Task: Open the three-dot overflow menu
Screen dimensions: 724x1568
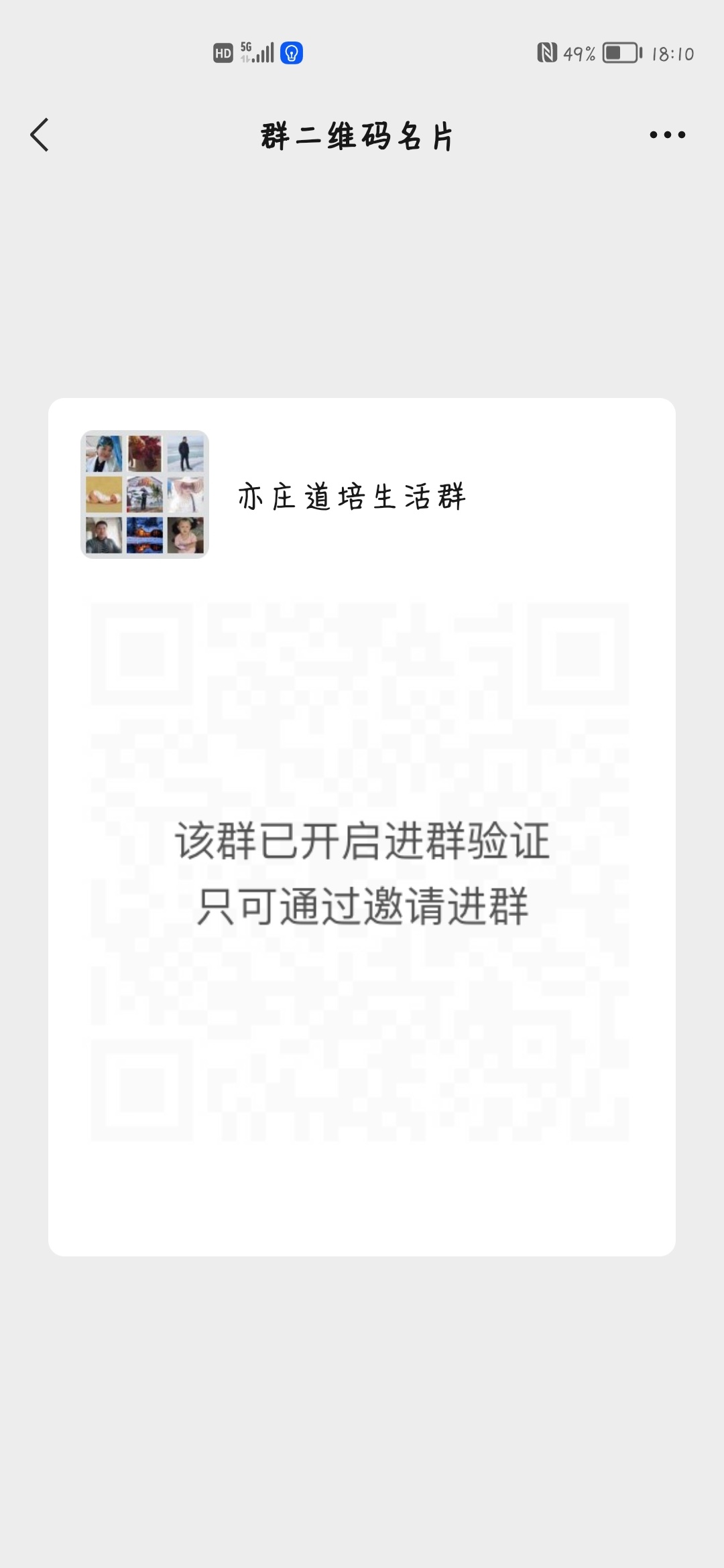Action: [667, 135]
